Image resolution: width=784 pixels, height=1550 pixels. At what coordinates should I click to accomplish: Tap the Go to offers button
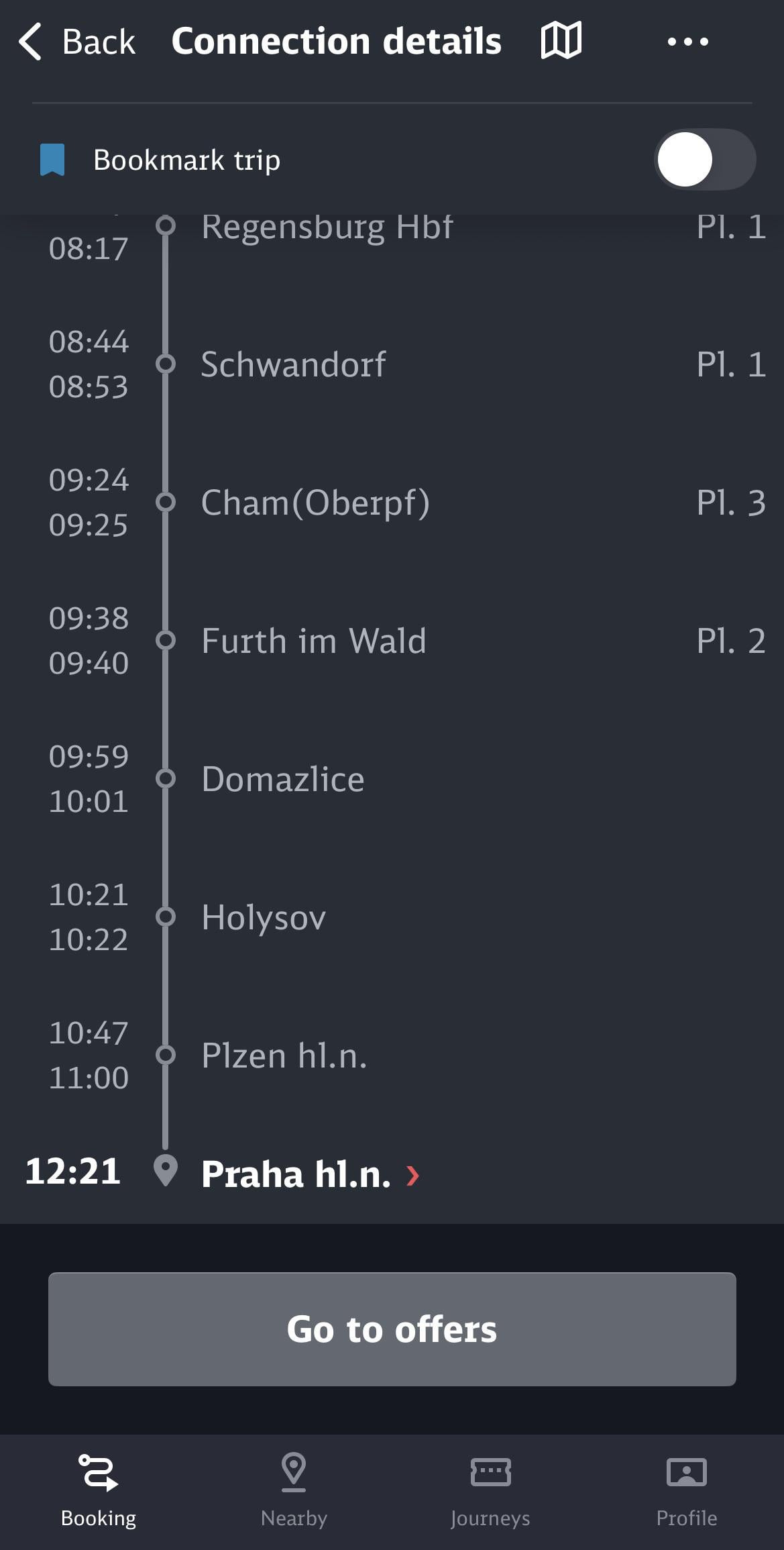pyautogui.click(x=392, y=1329)
